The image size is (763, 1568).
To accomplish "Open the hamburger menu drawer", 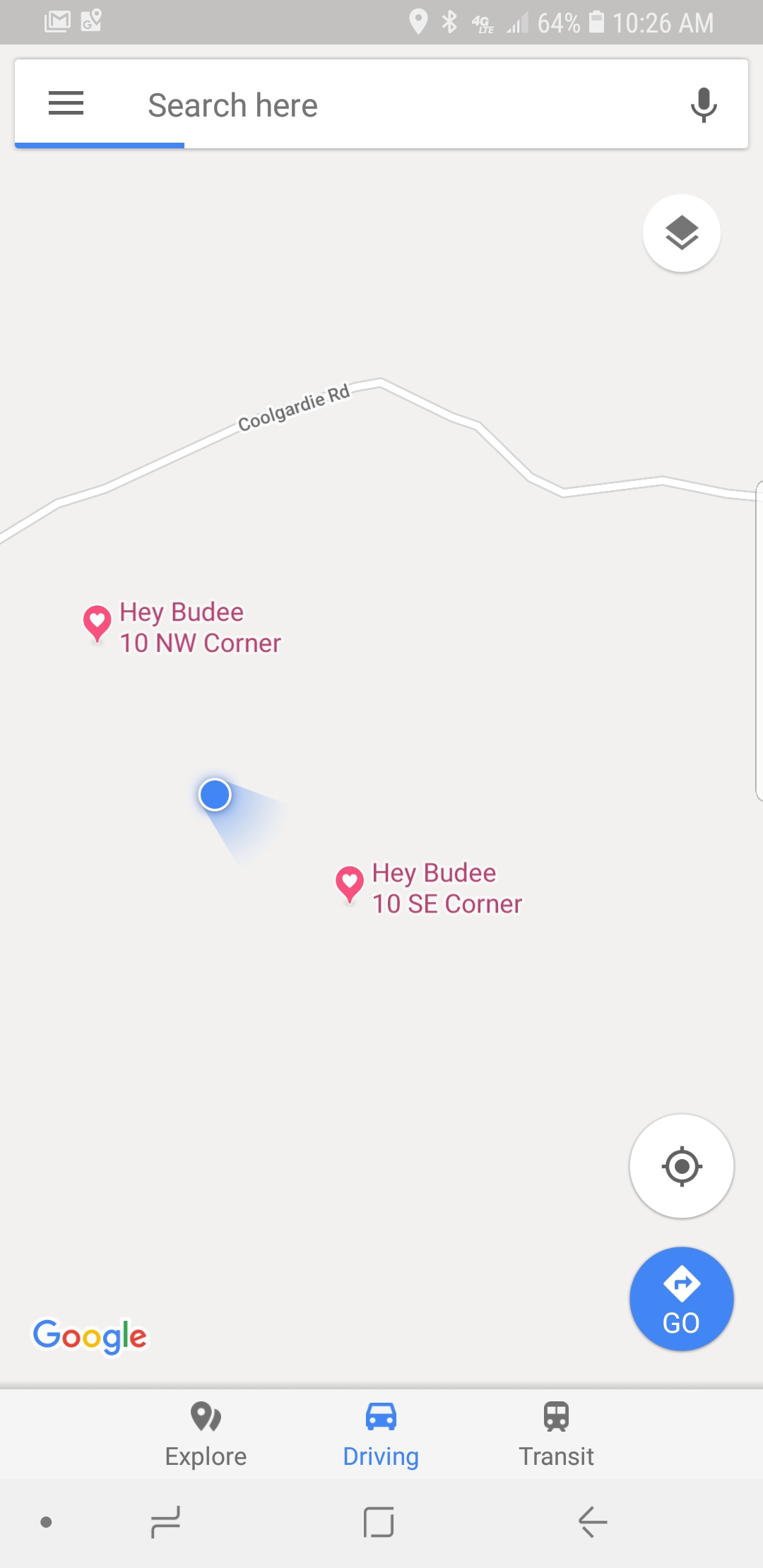I will [66, 104].
